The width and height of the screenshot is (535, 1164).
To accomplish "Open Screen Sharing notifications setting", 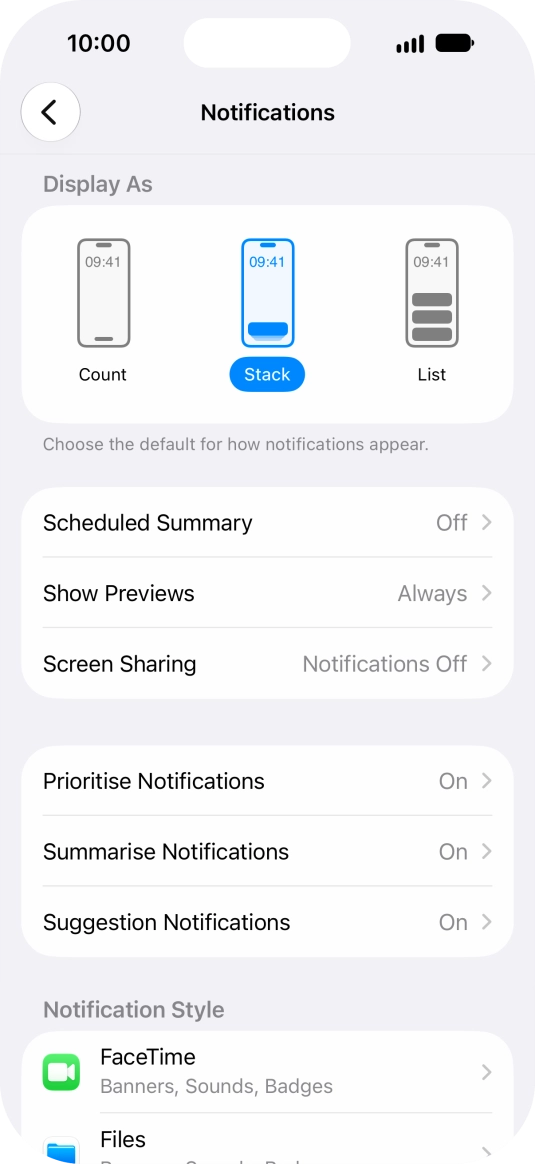I will [267, 664].
